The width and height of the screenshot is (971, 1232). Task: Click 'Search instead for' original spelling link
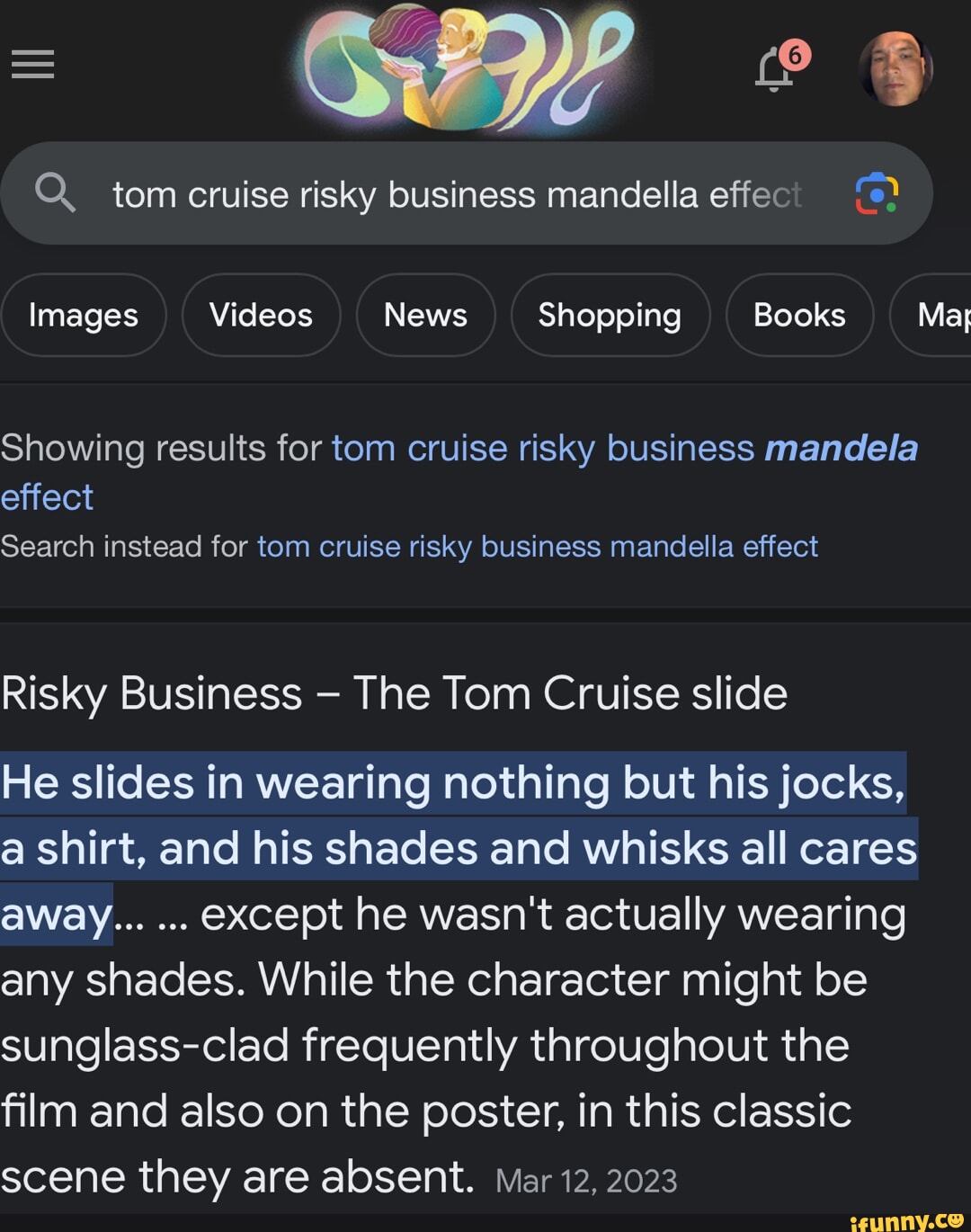pos(538,546)
